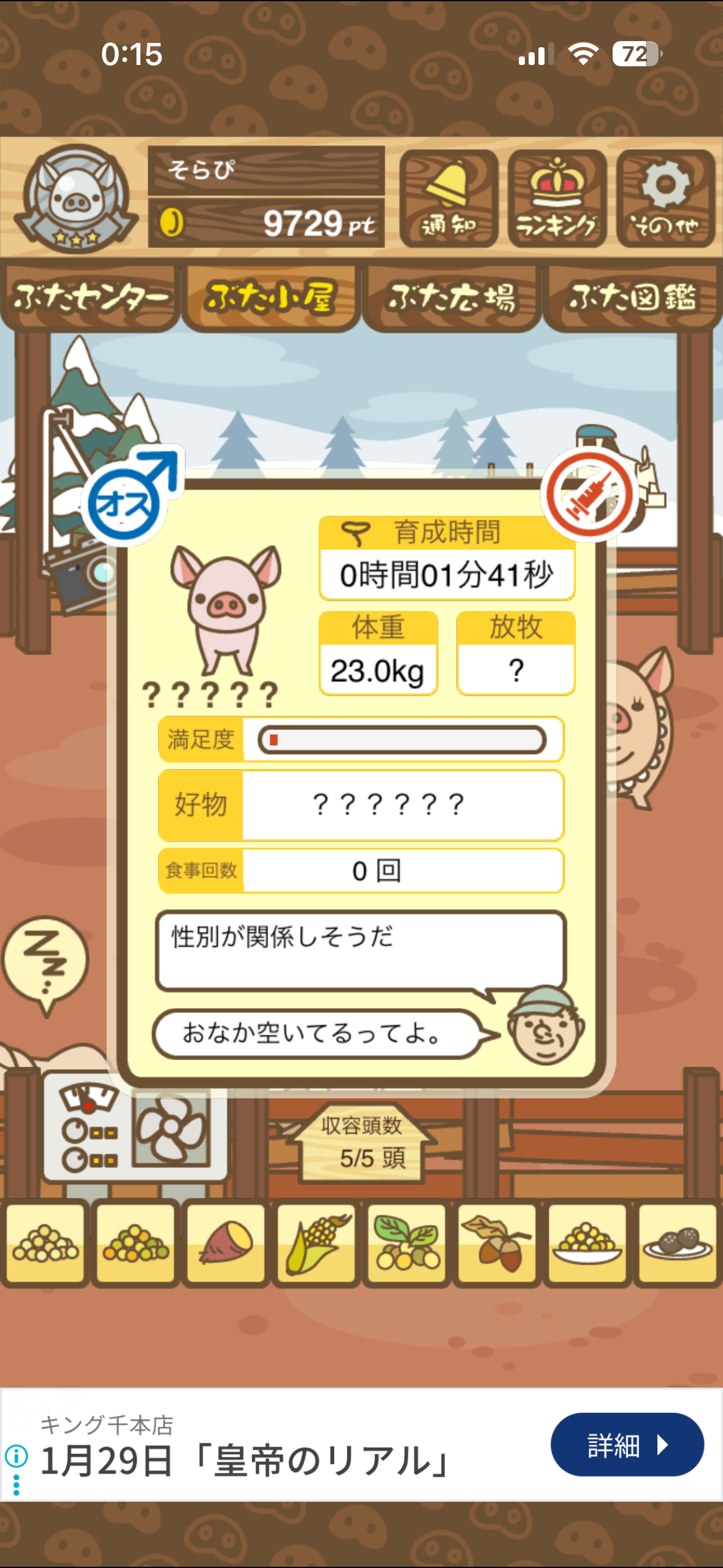723x1568 pixels.
Task: Select the corn feed item
Action: pos(316,1242)
